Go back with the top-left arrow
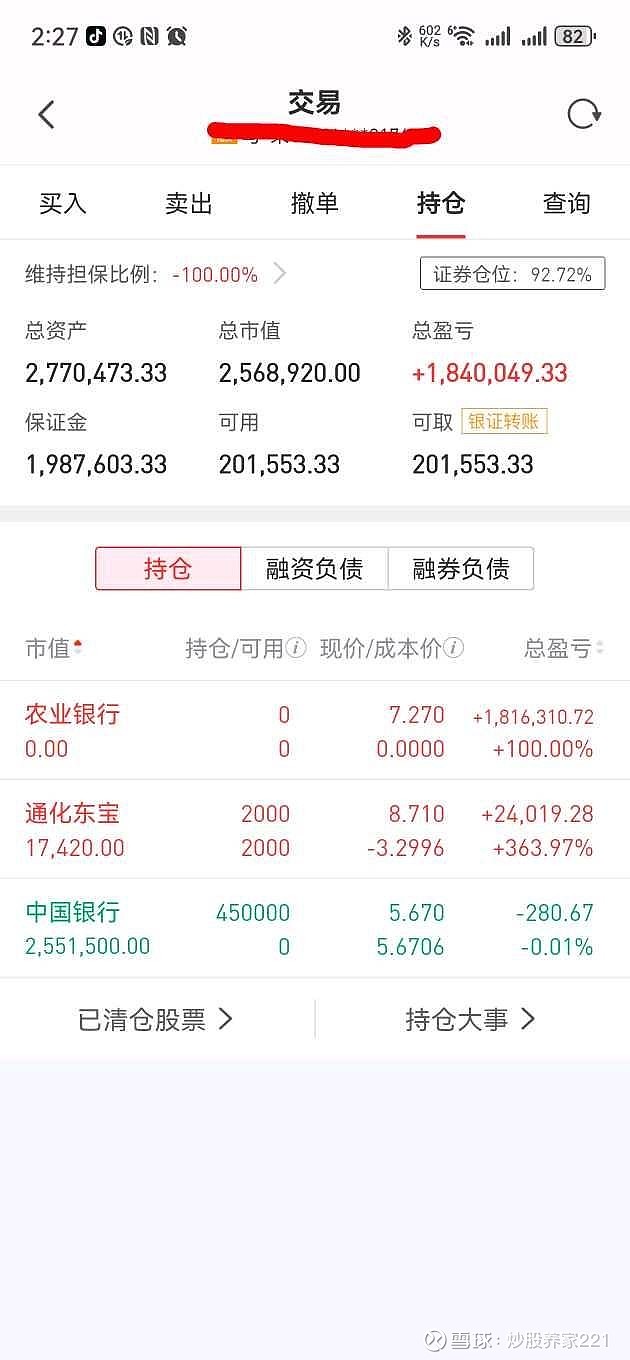Viewport: 630px width, 1360px height. 46,114
